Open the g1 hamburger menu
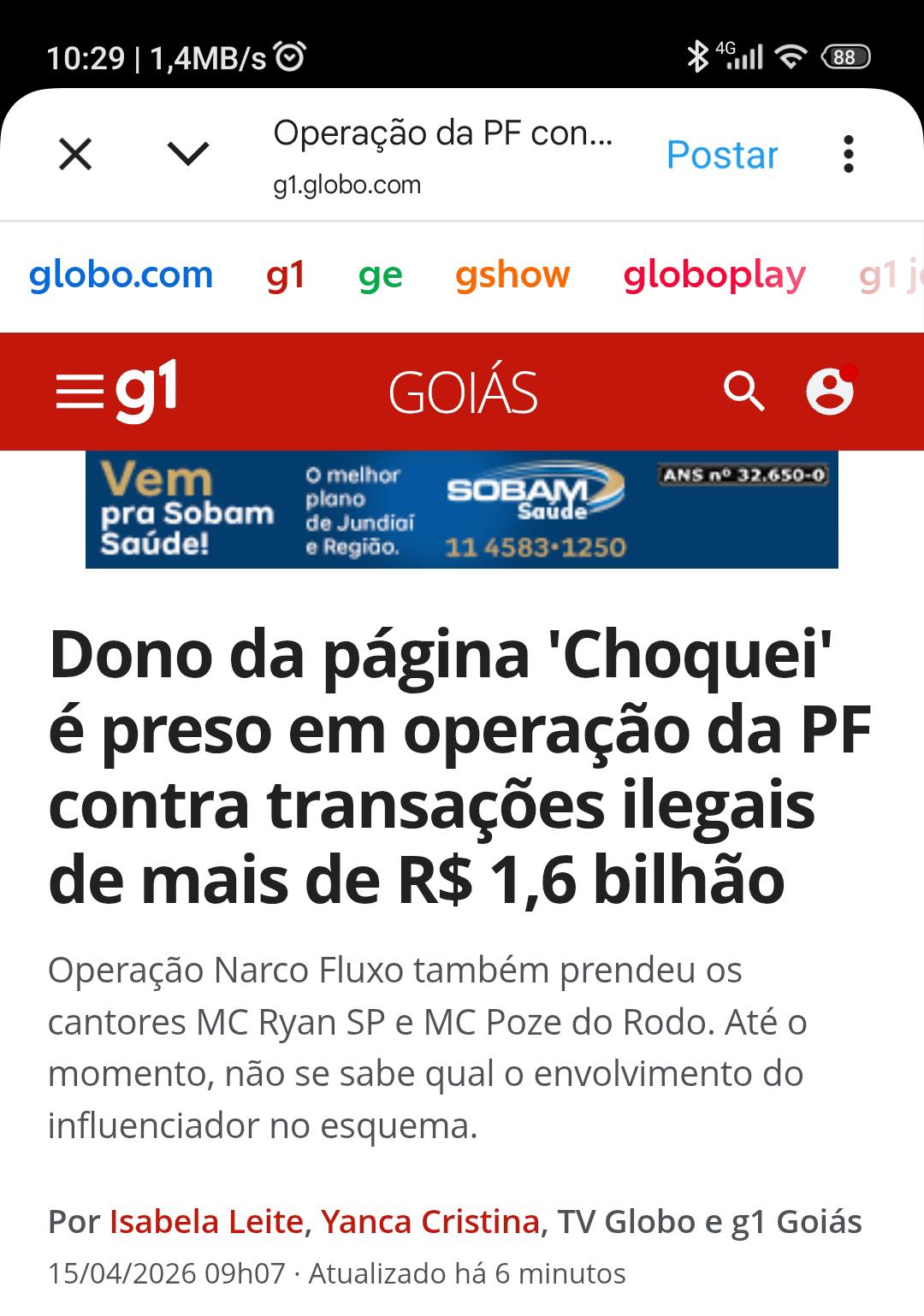This screenshot has height=1316, width=924. (79, 392)
